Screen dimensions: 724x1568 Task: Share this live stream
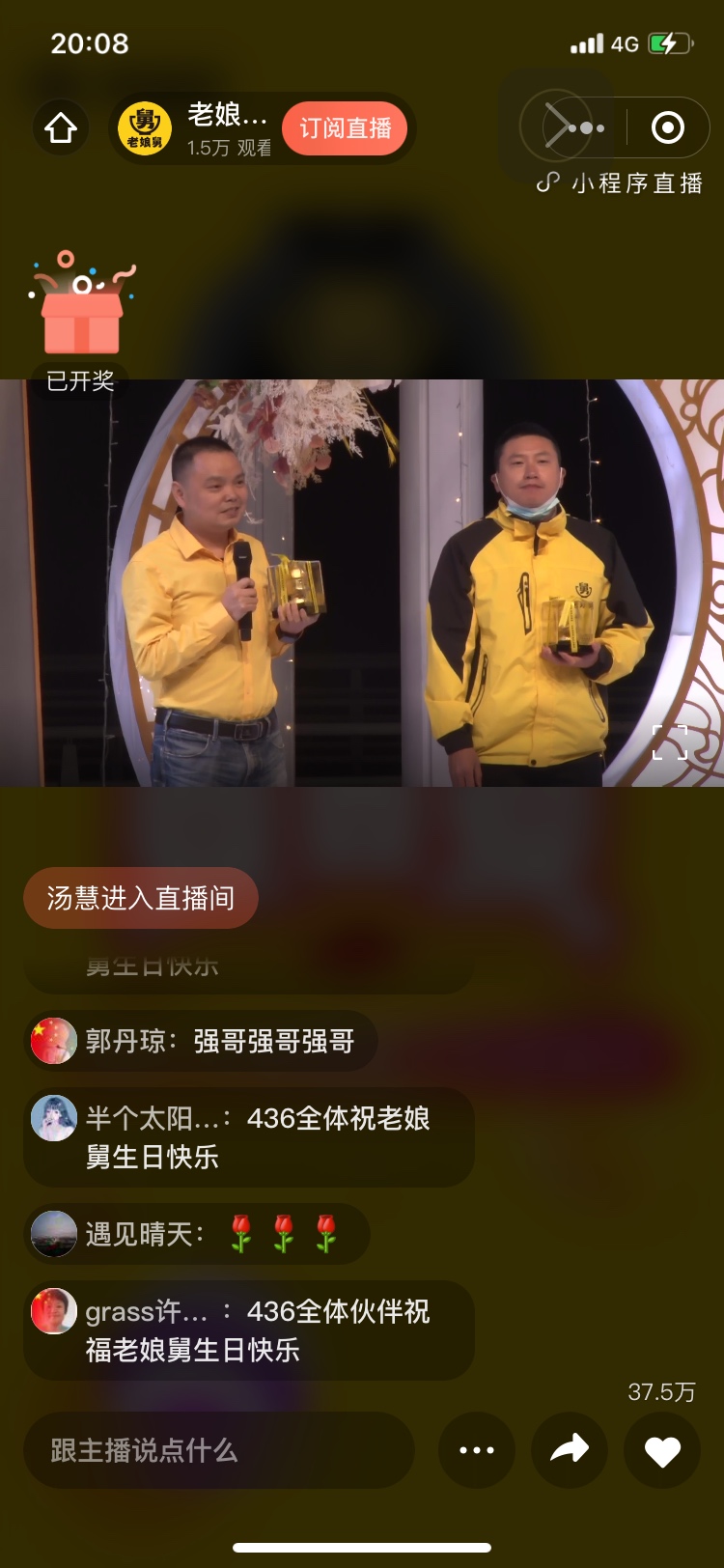click(x=570, y=1449)
